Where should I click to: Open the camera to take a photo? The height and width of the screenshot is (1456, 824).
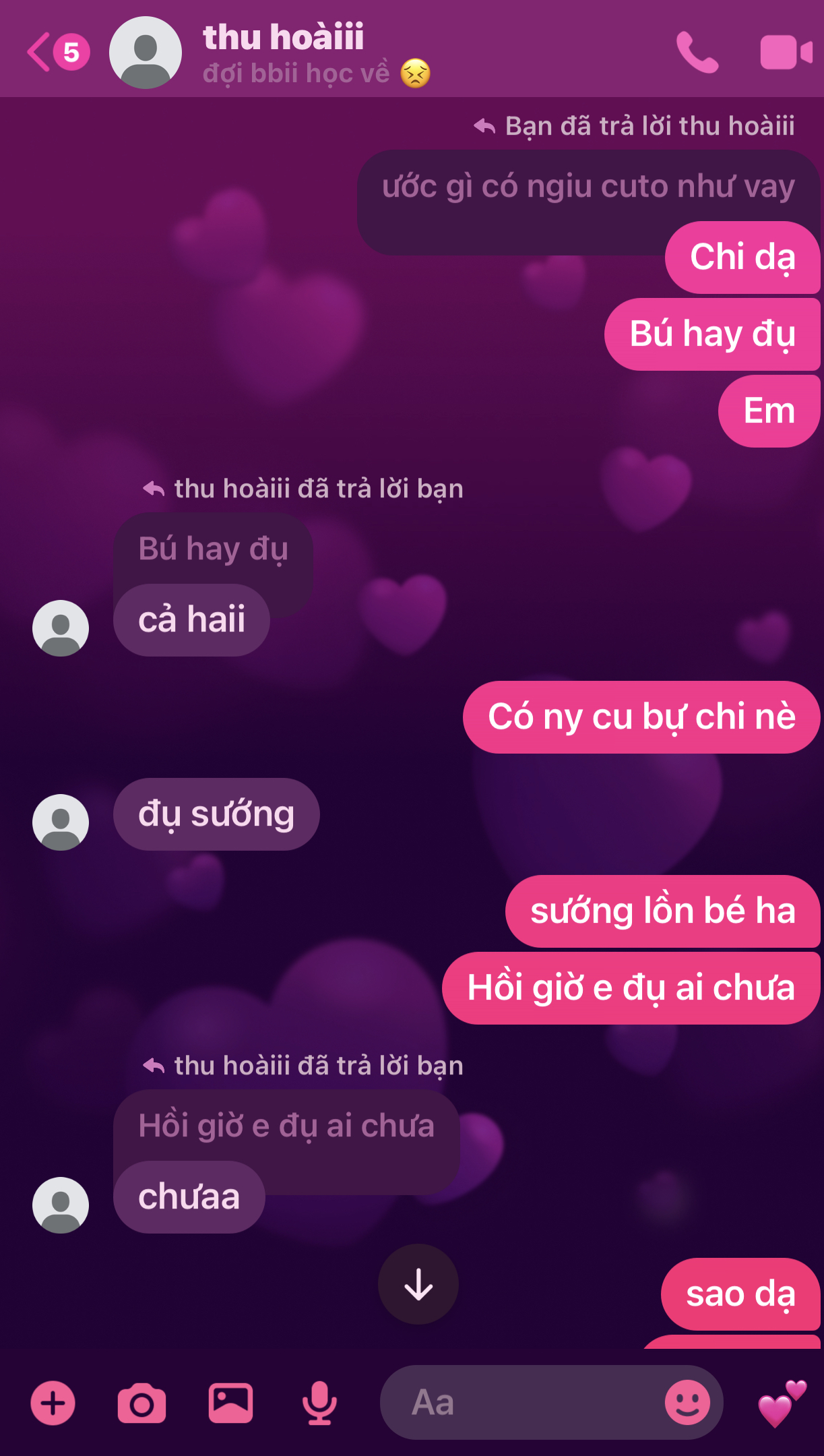coord(141,1403)
